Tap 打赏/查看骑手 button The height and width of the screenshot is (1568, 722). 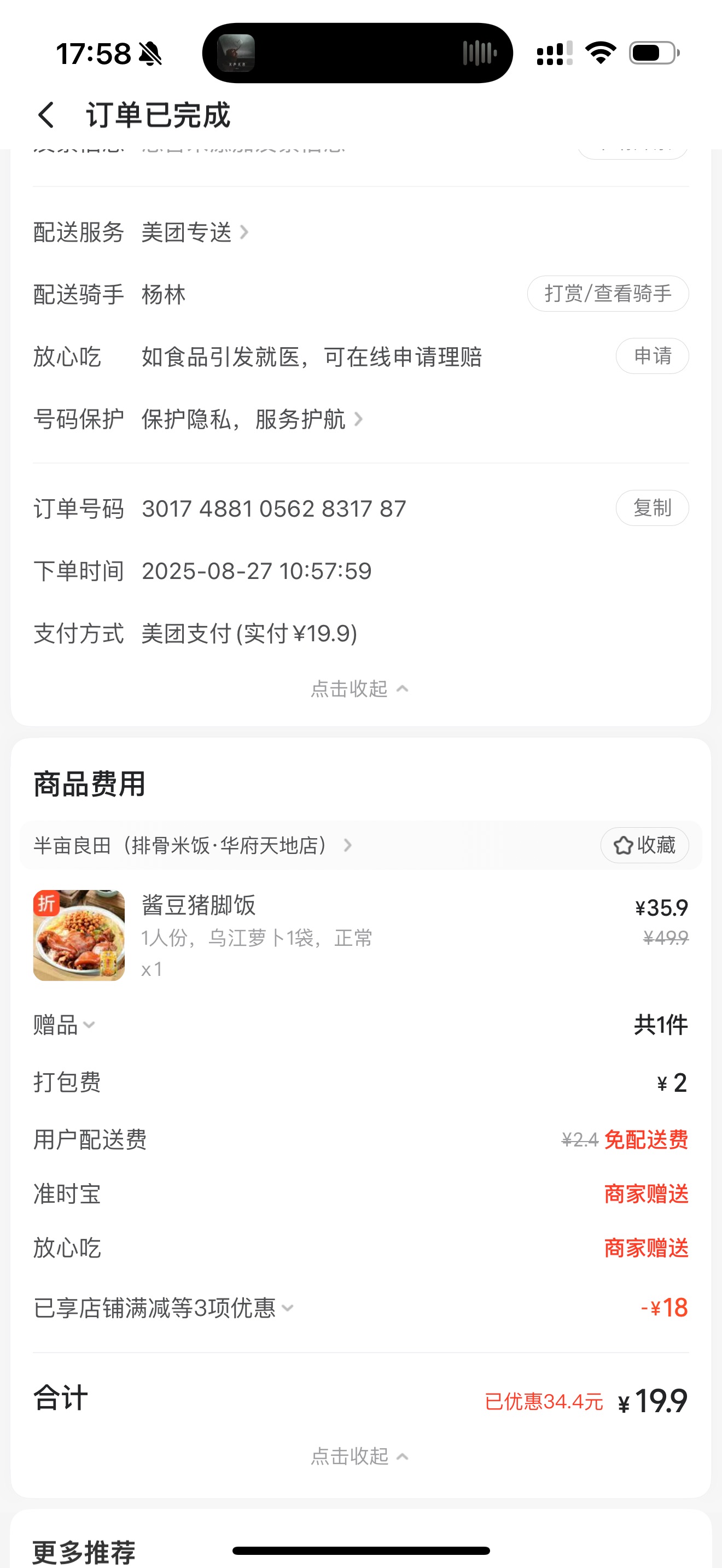point(608,294)
